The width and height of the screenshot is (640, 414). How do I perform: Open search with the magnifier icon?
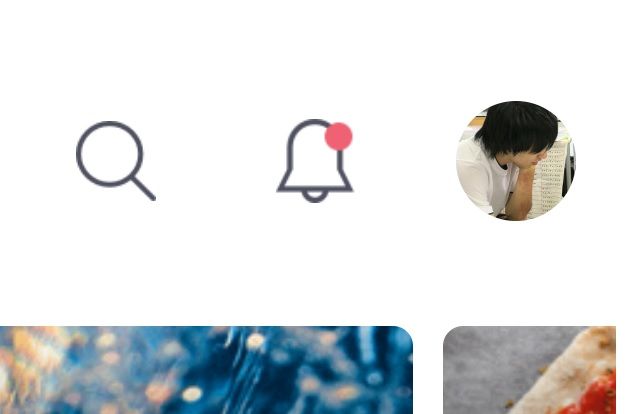point(114,160)
